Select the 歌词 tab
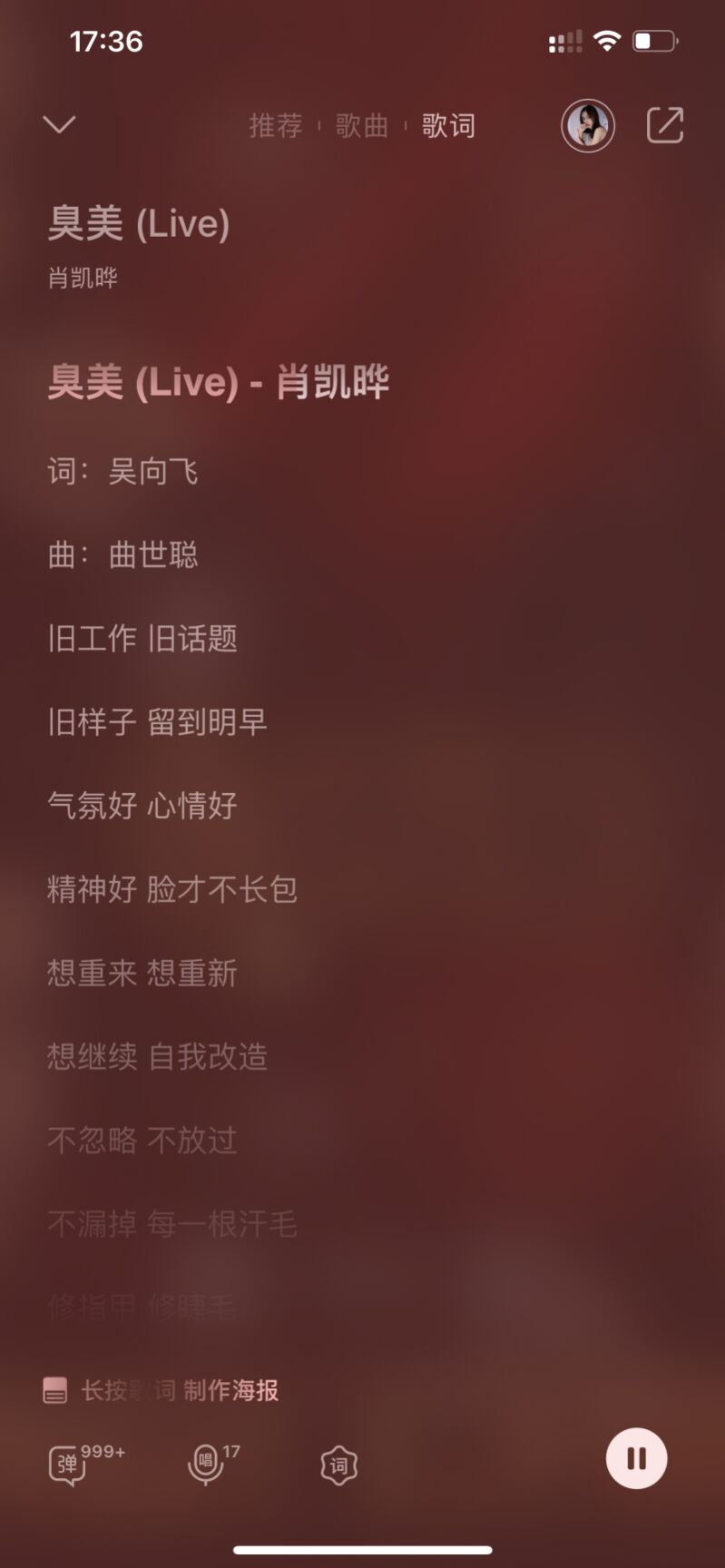The height and width of the screenshot is (1568, 725). coord(448,125)
